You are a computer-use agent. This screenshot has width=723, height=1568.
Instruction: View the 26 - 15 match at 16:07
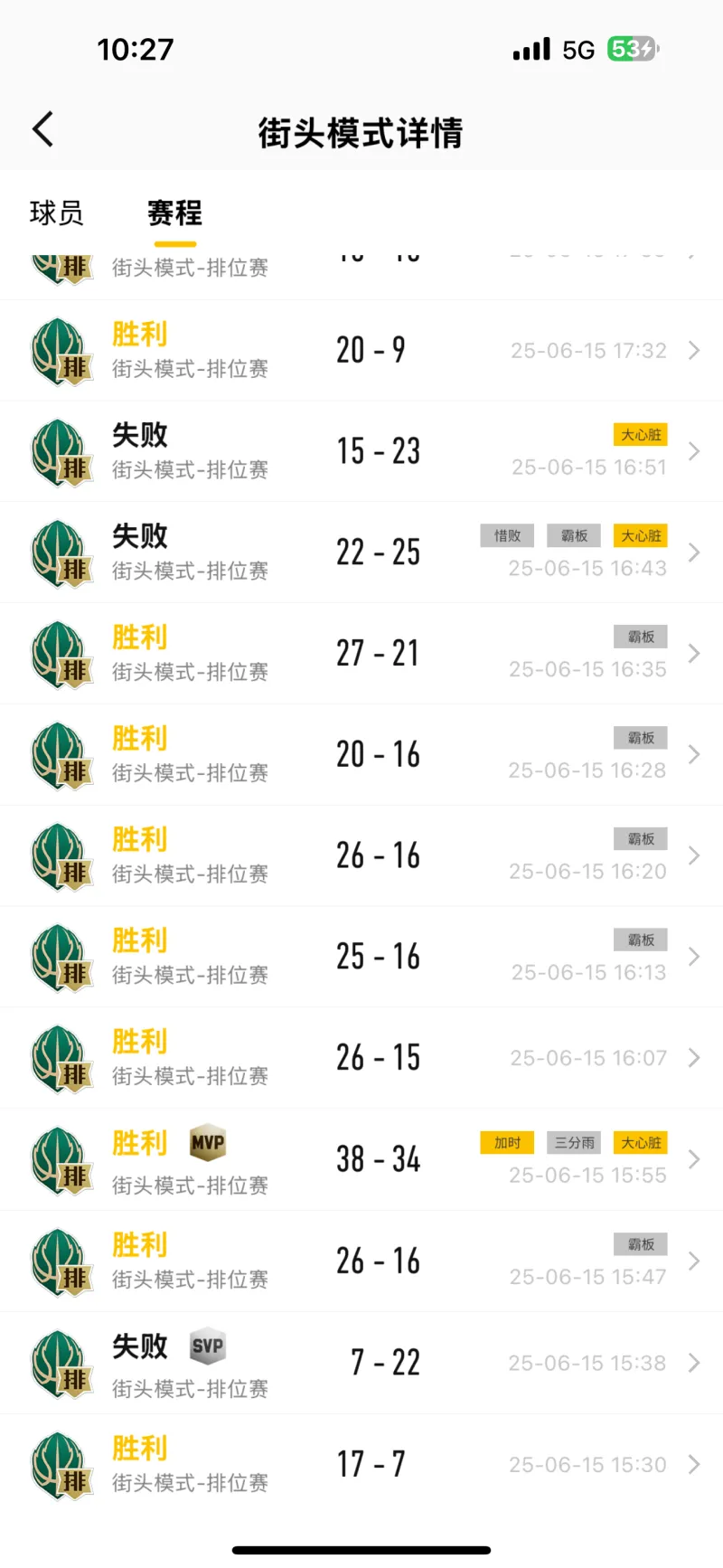(361, 1058)
